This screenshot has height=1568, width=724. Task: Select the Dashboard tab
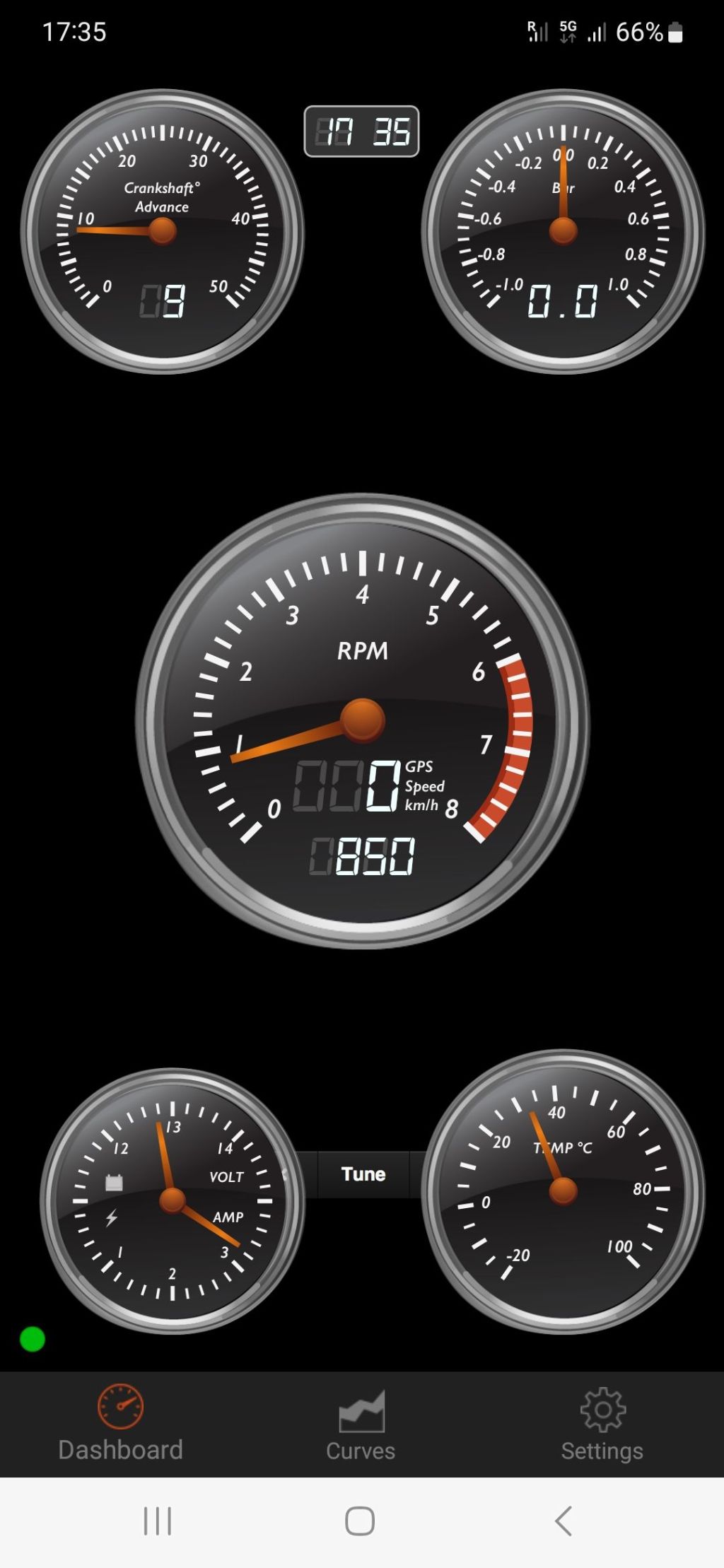tap(120, 1424)
